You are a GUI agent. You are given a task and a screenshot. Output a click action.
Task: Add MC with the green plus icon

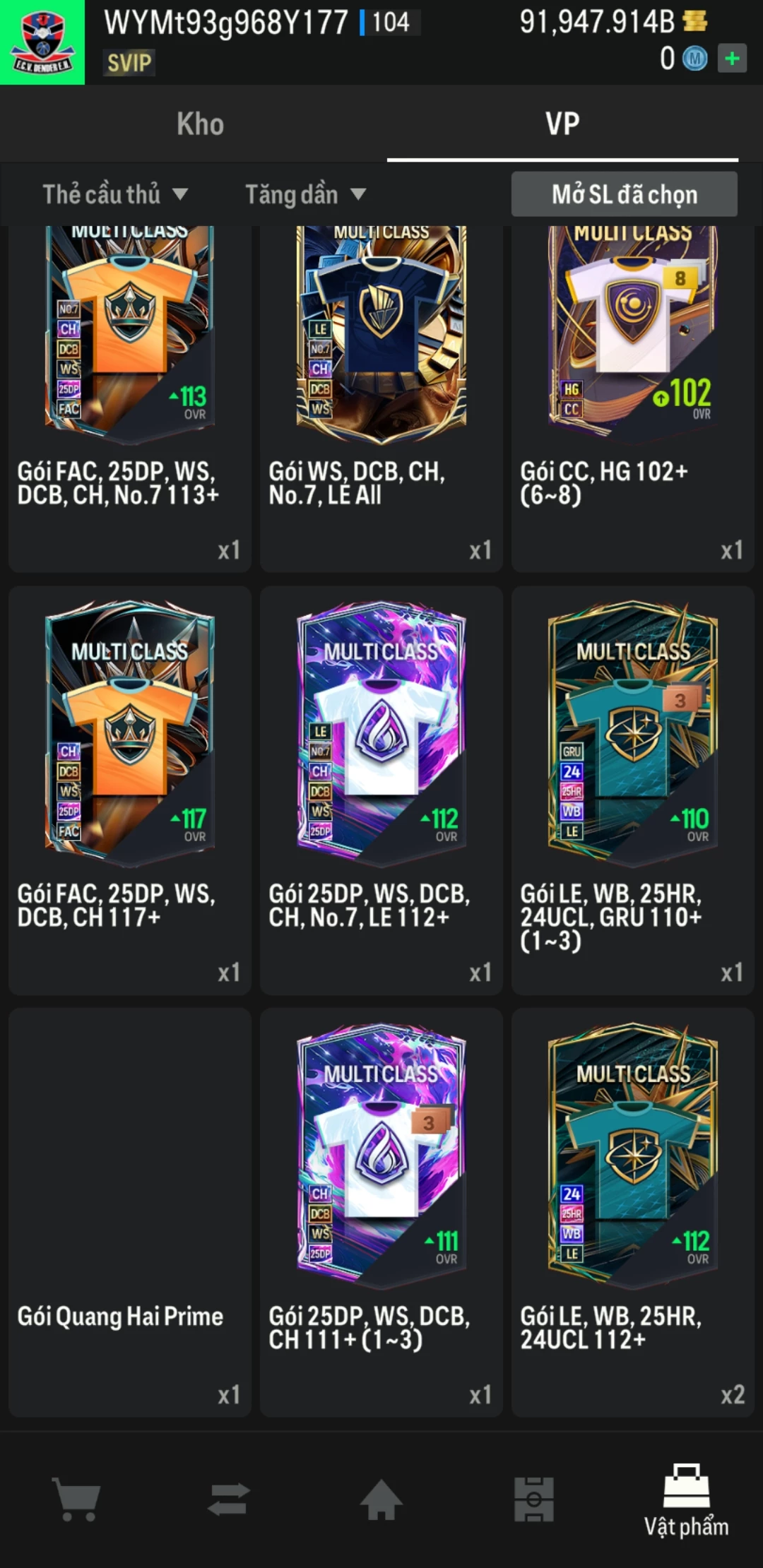(732, 59)
